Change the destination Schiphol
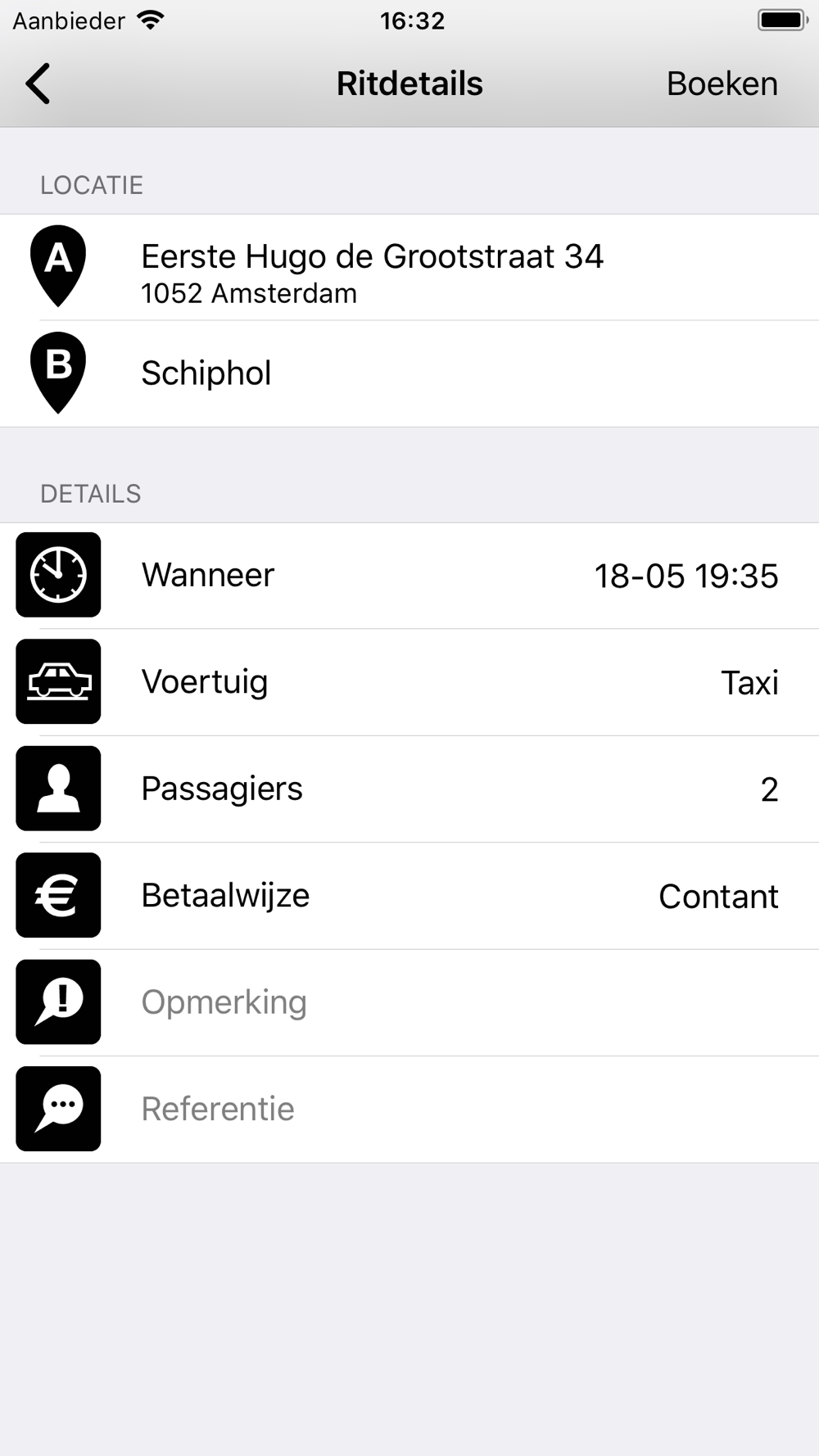The height and width of the screenshot is (1456, 819). click(409, 373)
